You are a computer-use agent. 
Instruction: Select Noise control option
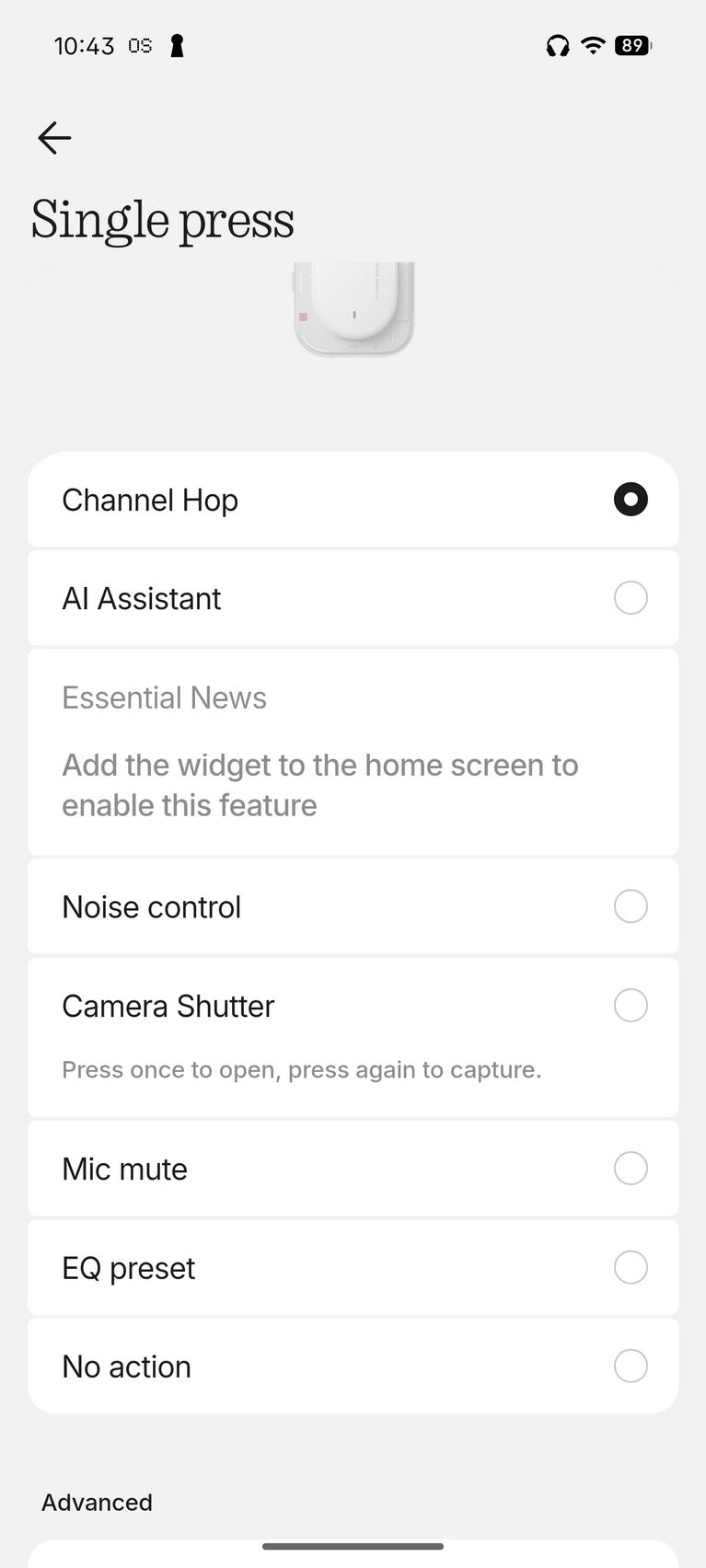point(630,906)
